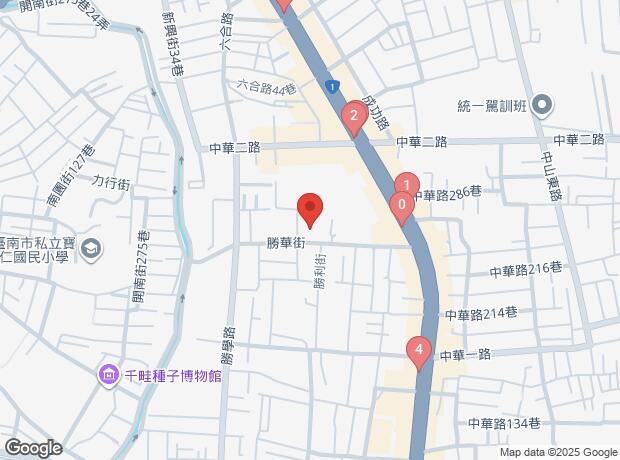Tap map marker number 2
This screenshot has height=460, width=620.
pyautogui.click(x=352, y=116)
